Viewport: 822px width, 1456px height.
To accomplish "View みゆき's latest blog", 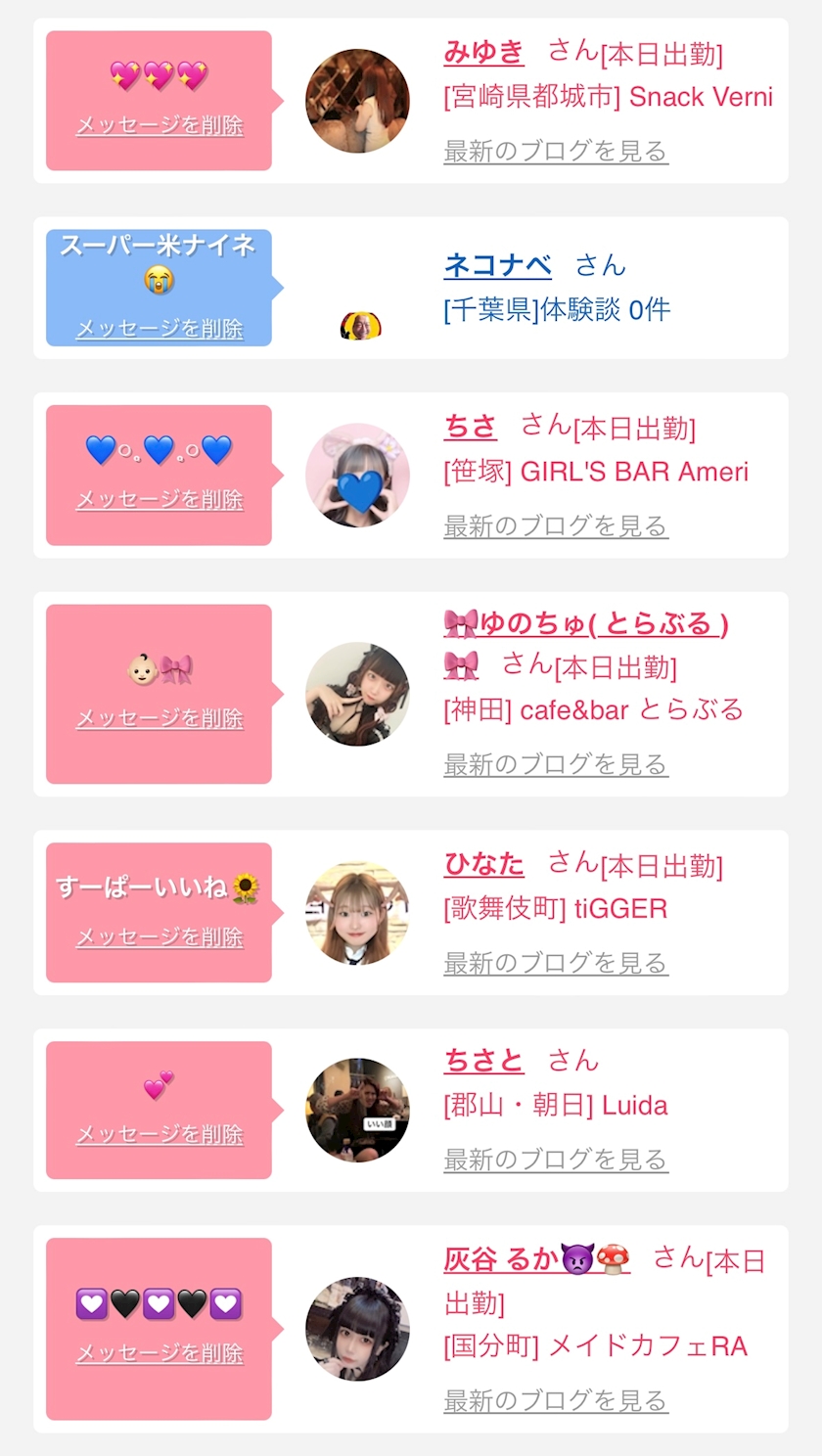I will pyautogui.click(x=555, y=152).
